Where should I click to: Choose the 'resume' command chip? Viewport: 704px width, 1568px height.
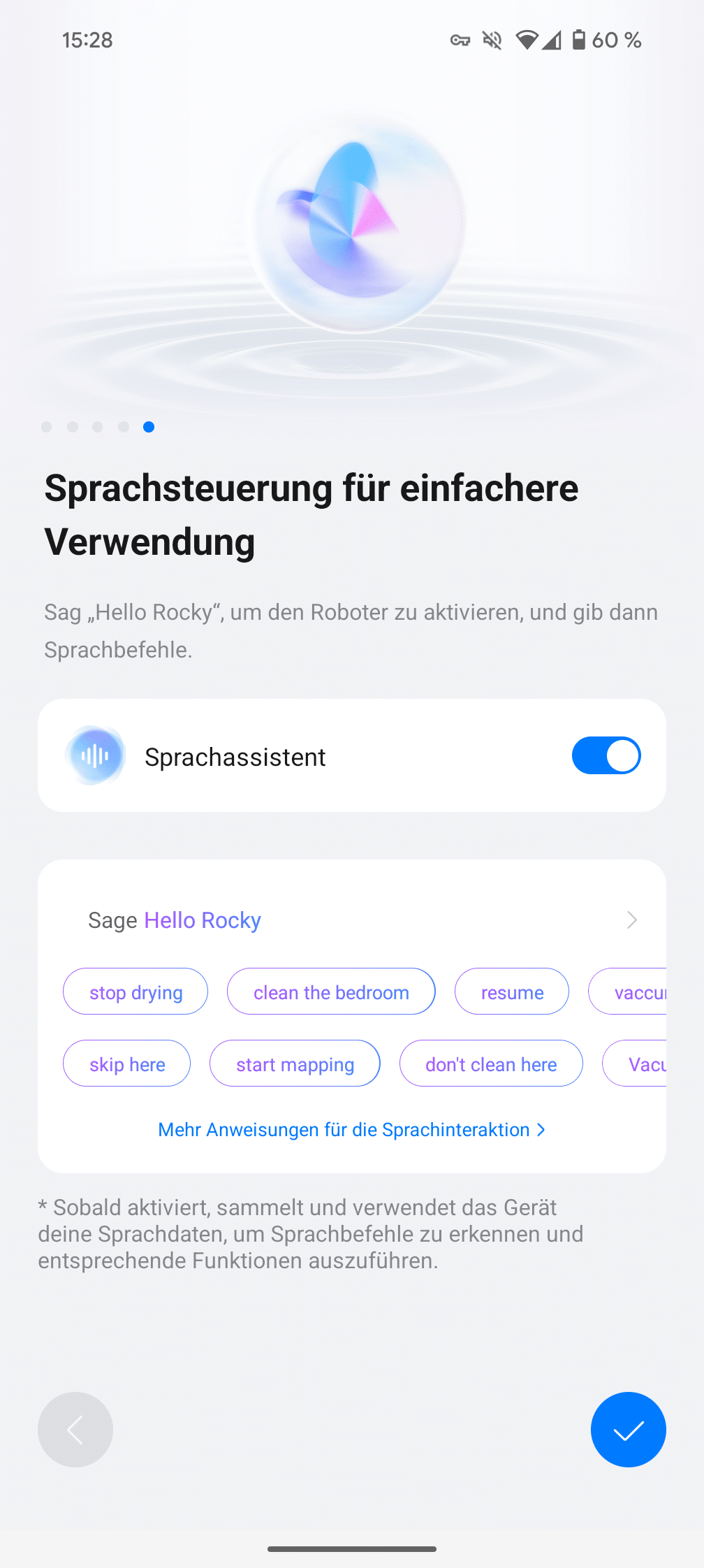(x=512, y=992)
